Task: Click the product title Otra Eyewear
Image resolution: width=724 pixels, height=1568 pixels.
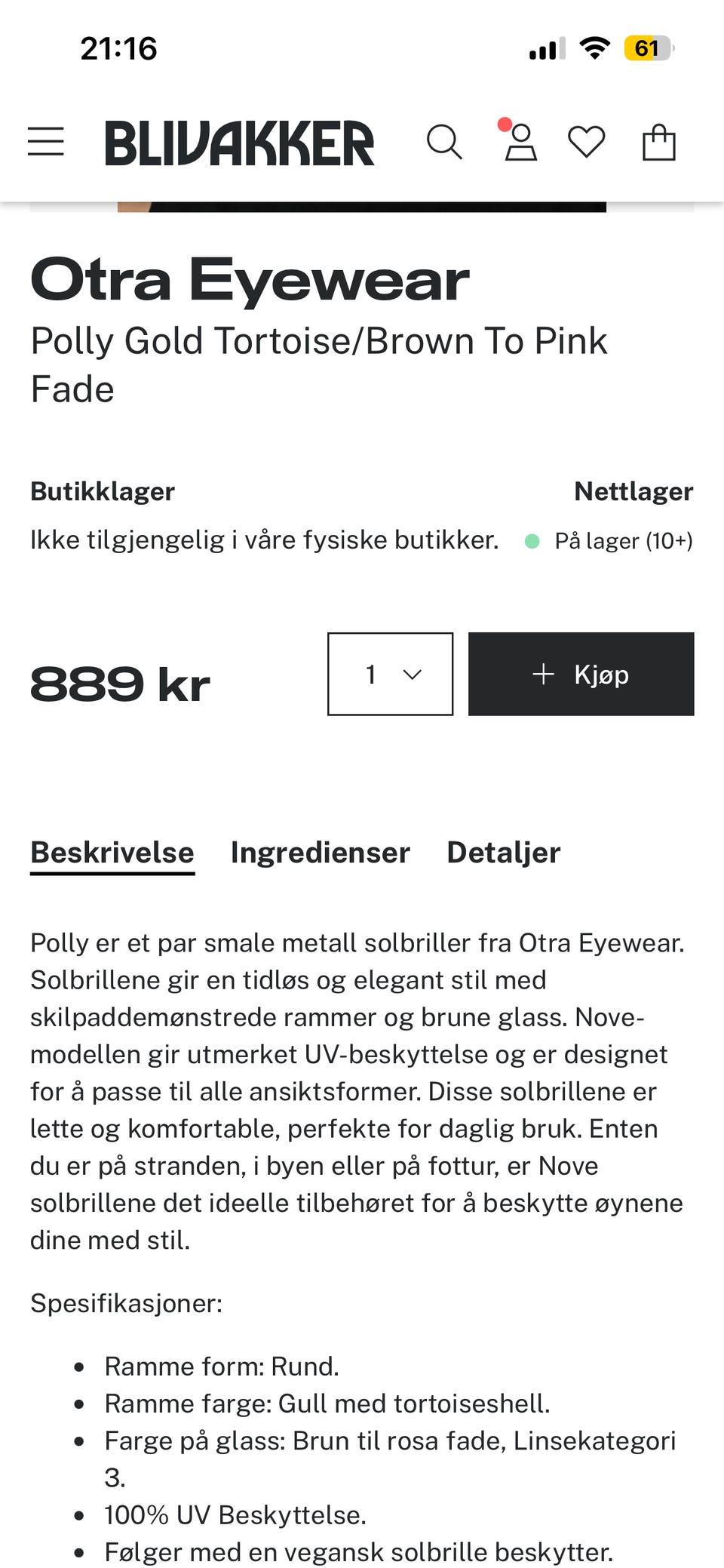Action: point(249,279)
